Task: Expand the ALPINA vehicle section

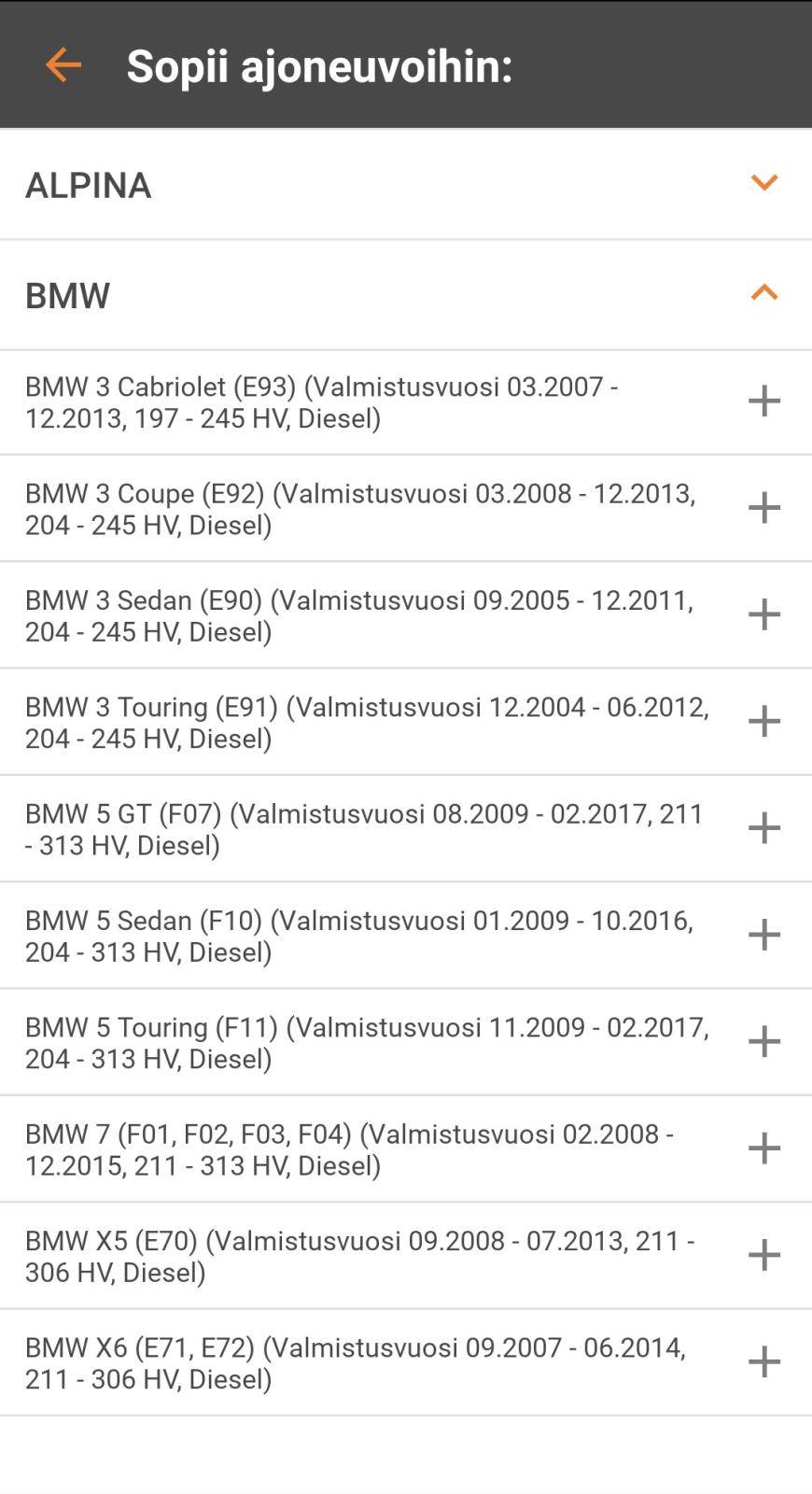Action: tap(763, 183)
